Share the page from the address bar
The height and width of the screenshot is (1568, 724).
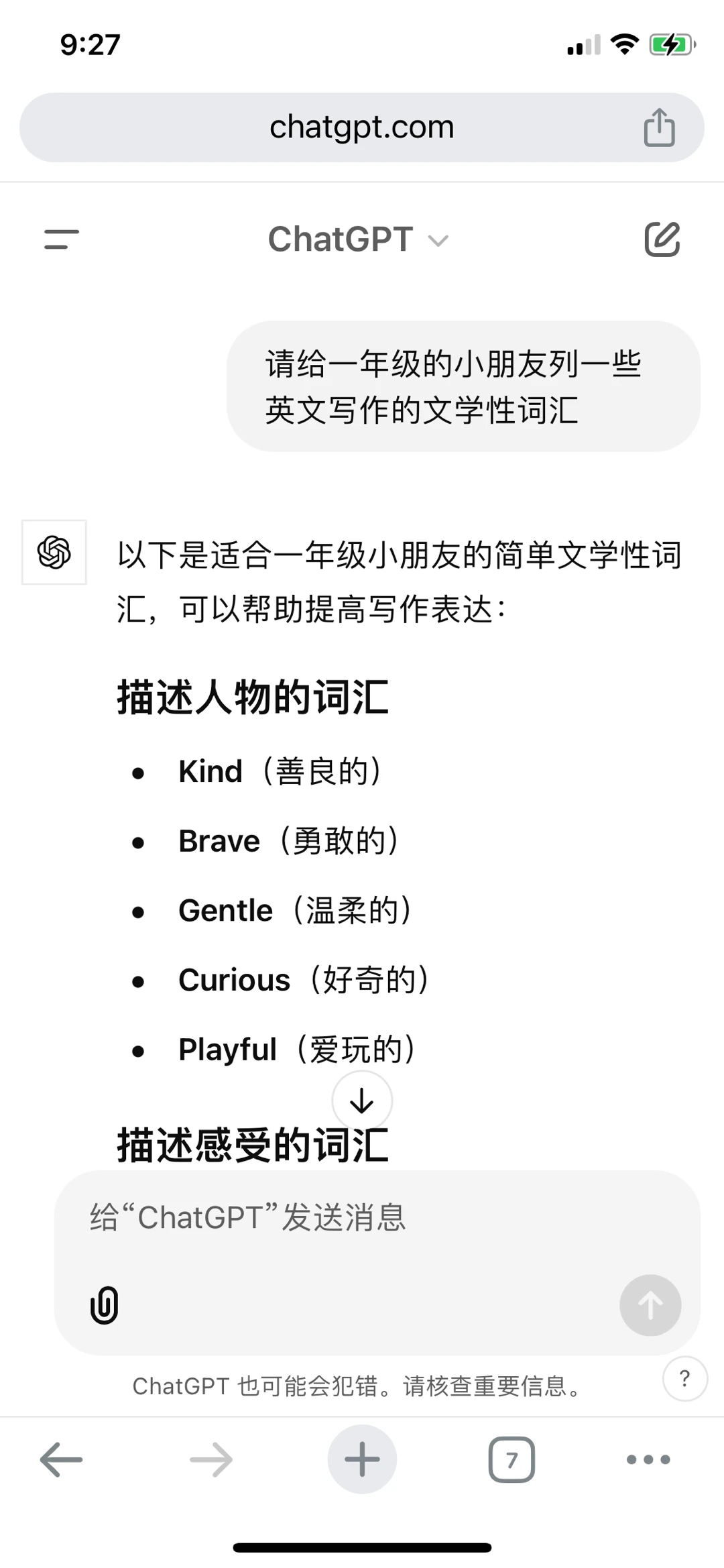(x=659, y=127)
